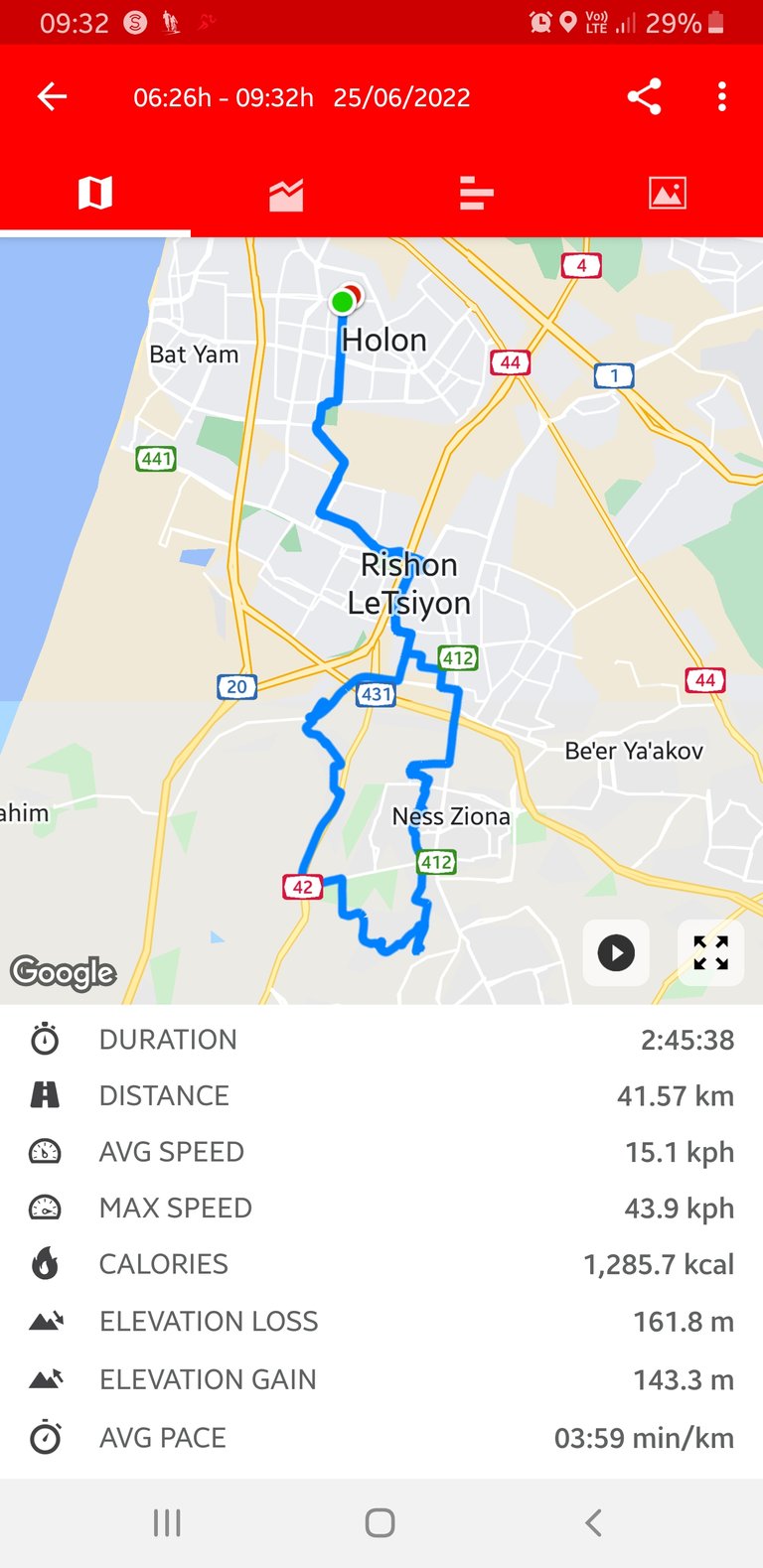Image resolution: width=763 pixels, height=1568 pixels.
Task: Open the overflow menu
Action: (722, 96)
